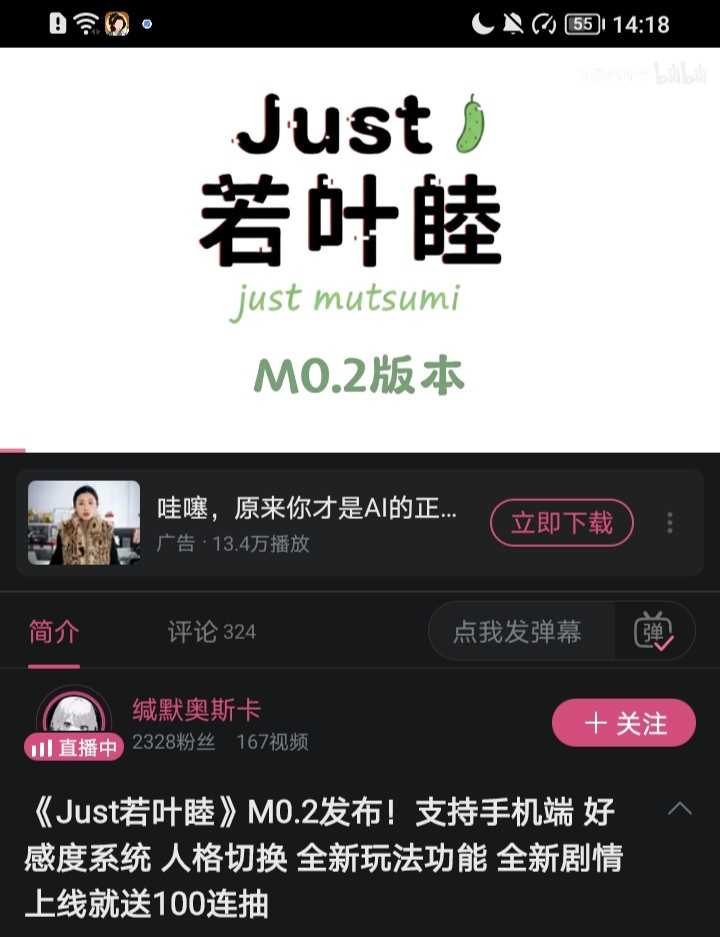720x937 pixels.
Task: Toggle the danmaku display icon
Action: tap(654, 632)
